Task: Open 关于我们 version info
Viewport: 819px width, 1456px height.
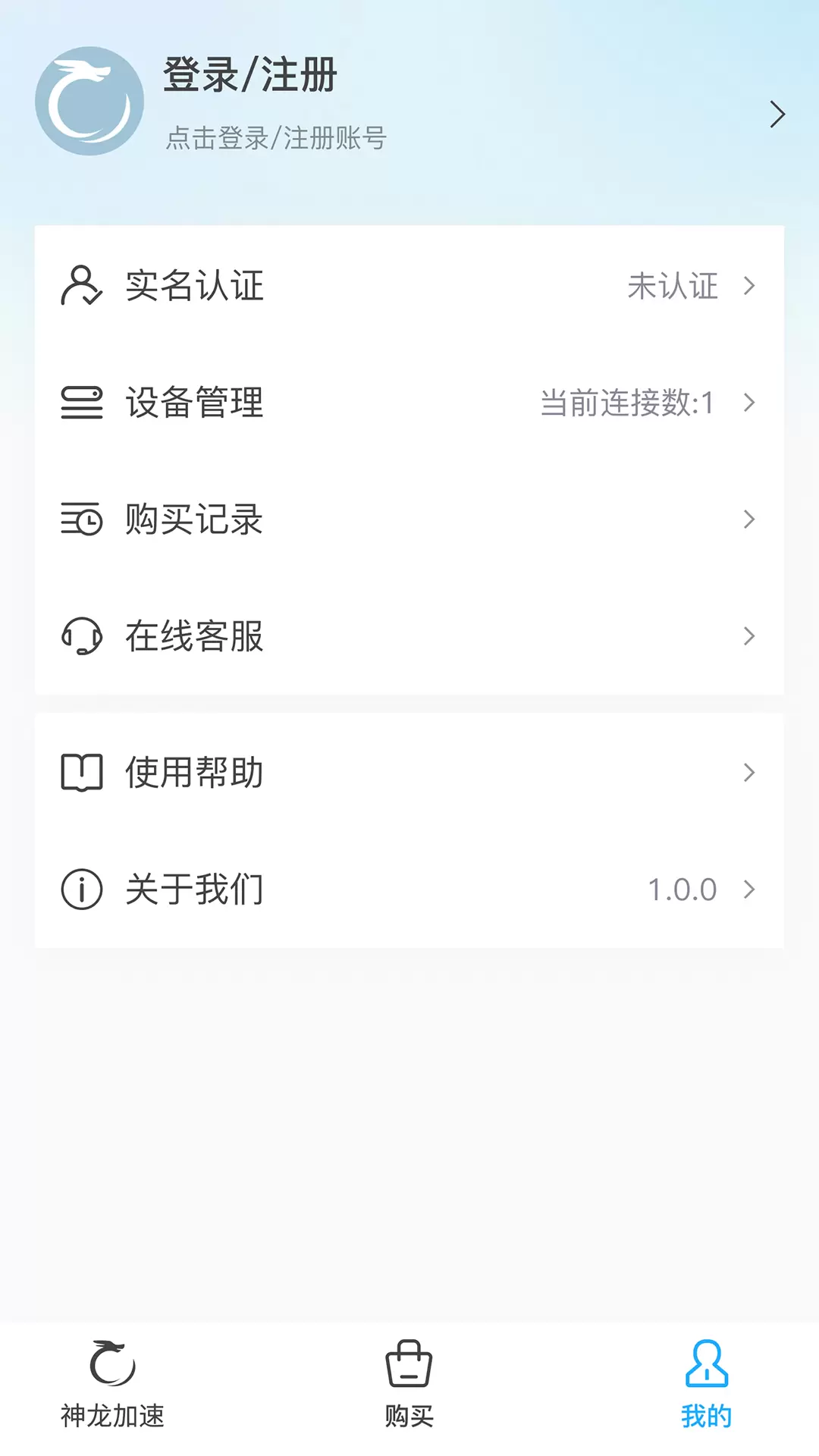Action: [x=409, y=890]
